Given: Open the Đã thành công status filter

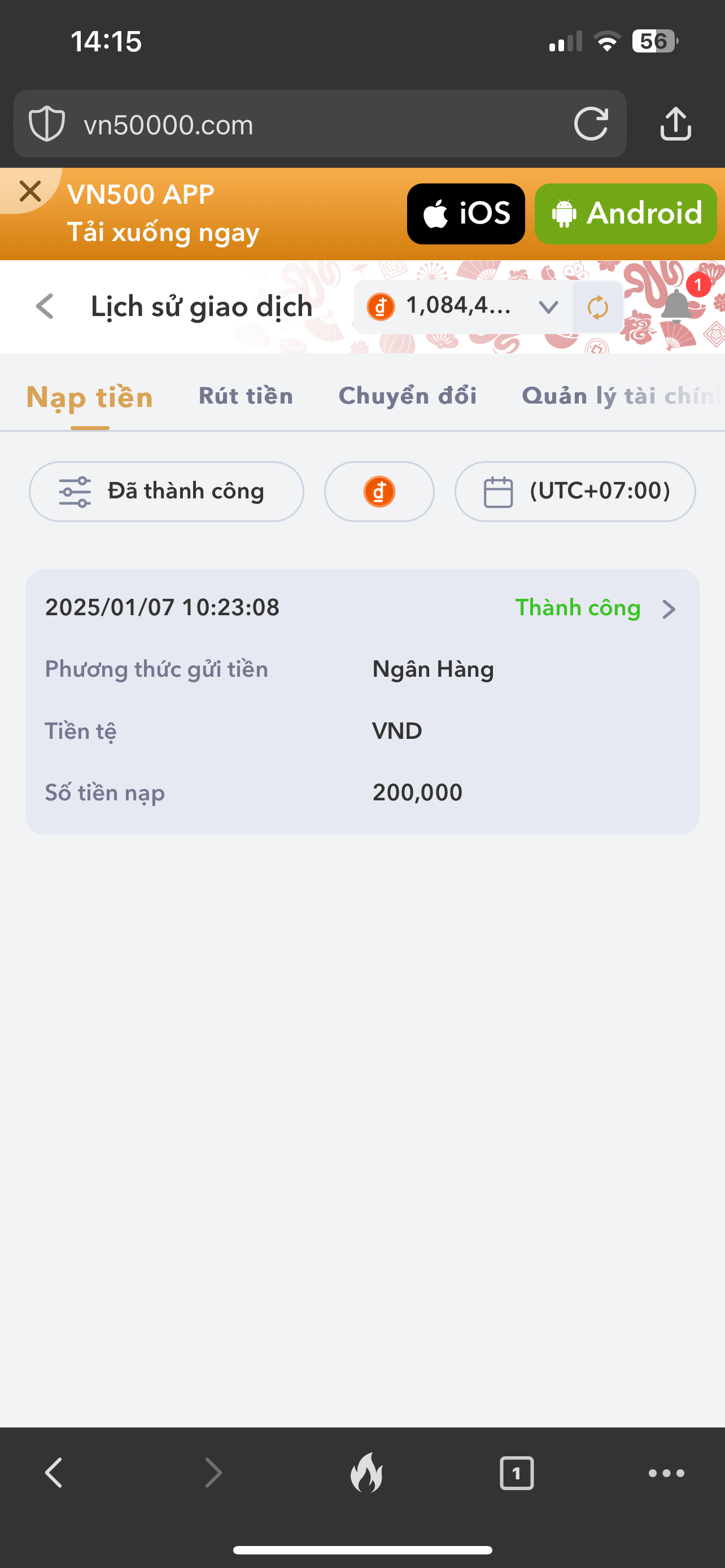Looking at the screenshot, I should pyautogui.click(x=166, y=491).
